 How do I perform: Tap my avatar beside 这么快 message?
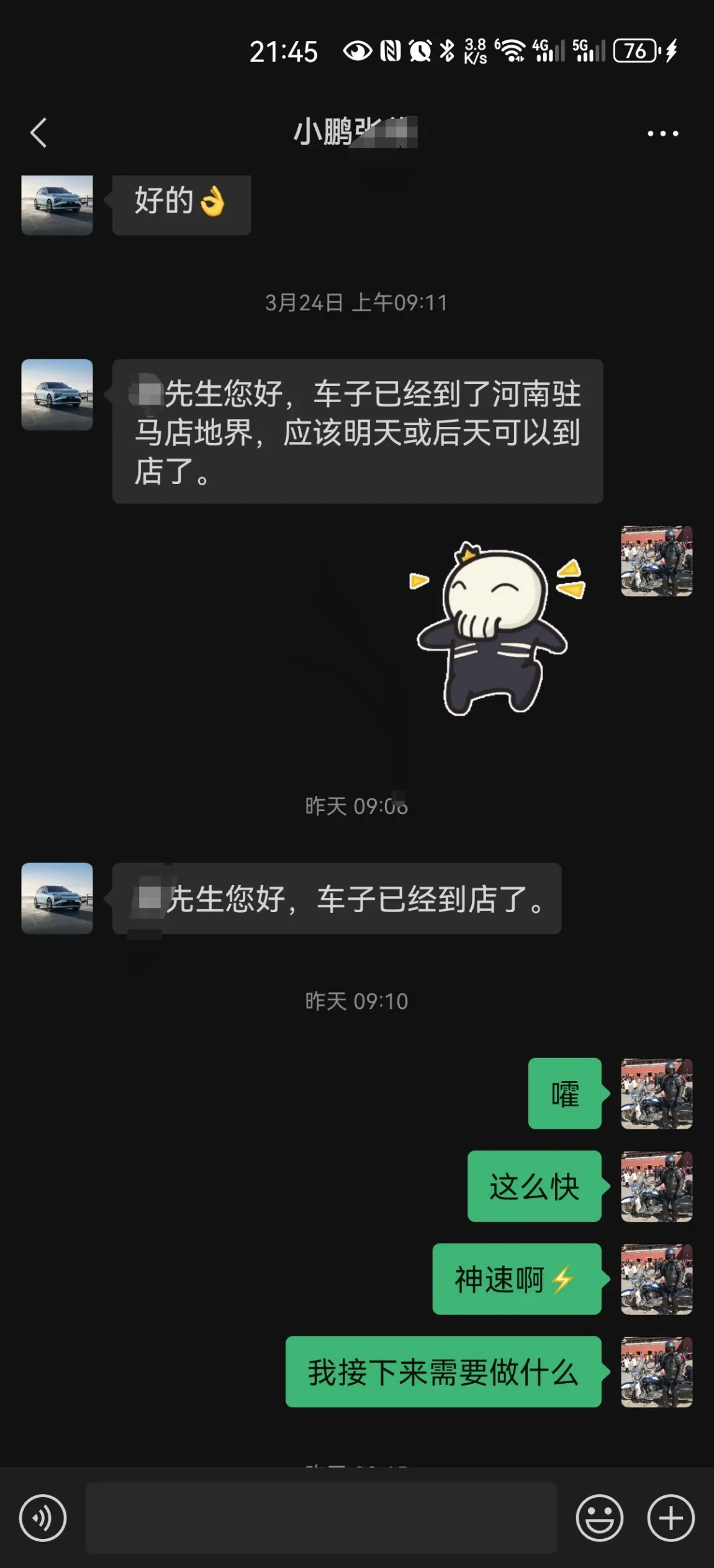tap(656, 1186)
